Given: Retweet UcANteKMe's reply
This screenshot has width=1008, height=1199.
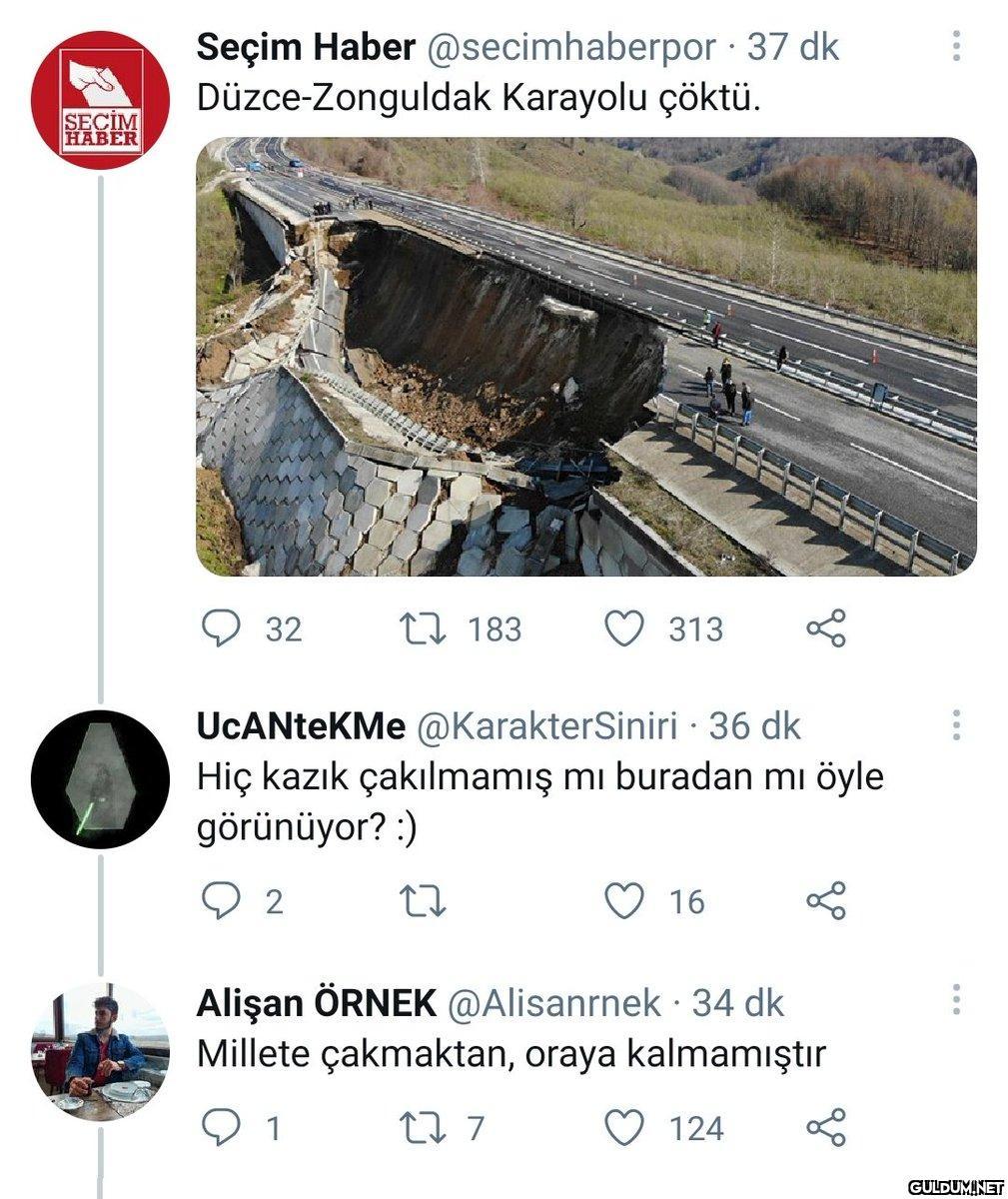Looking at the screenshot, I should point(422,901).
